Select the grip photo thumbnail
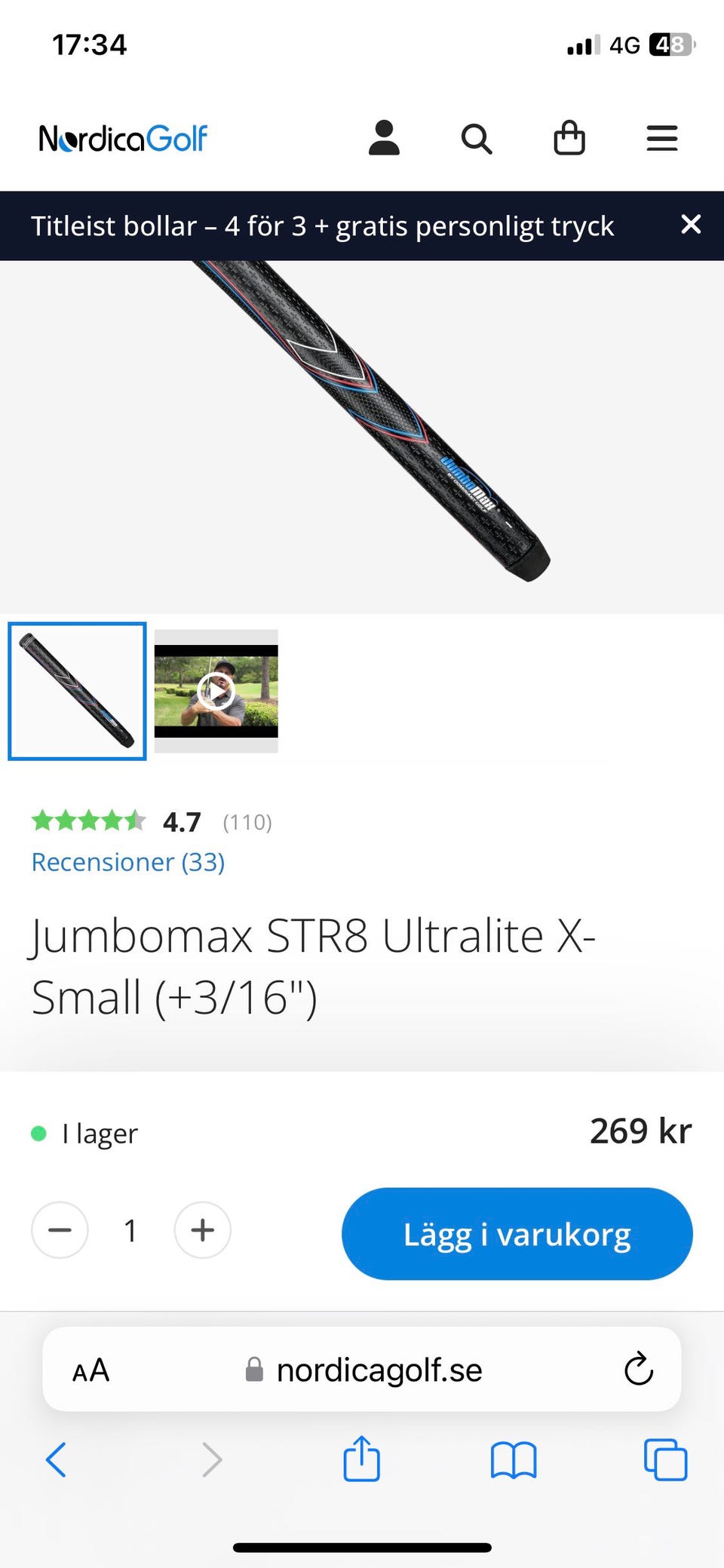Screen dimensions: 724x1568 point(77,691)
